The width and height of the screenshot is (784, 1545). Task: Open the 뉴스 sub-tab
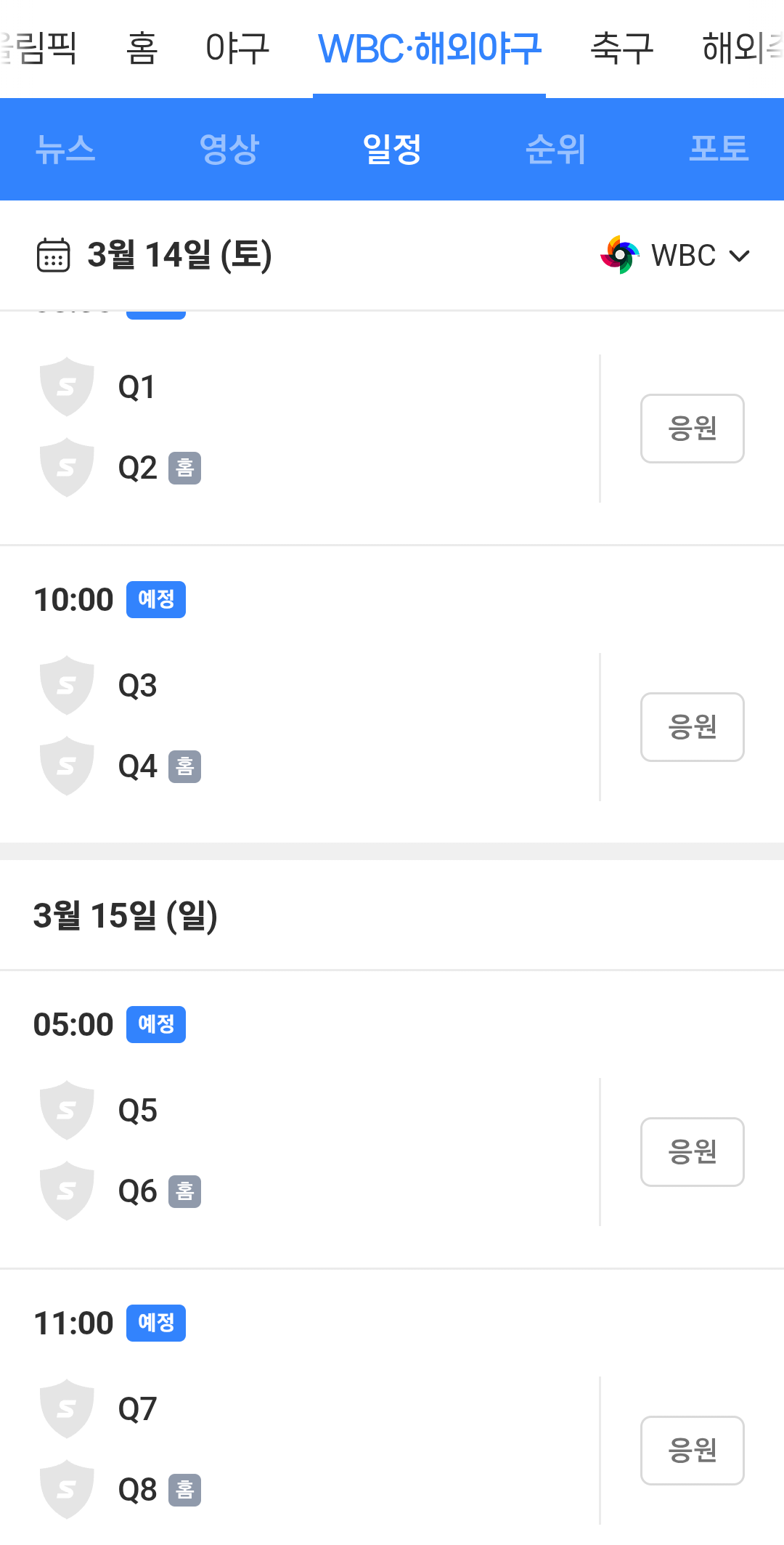pos(65,150)
